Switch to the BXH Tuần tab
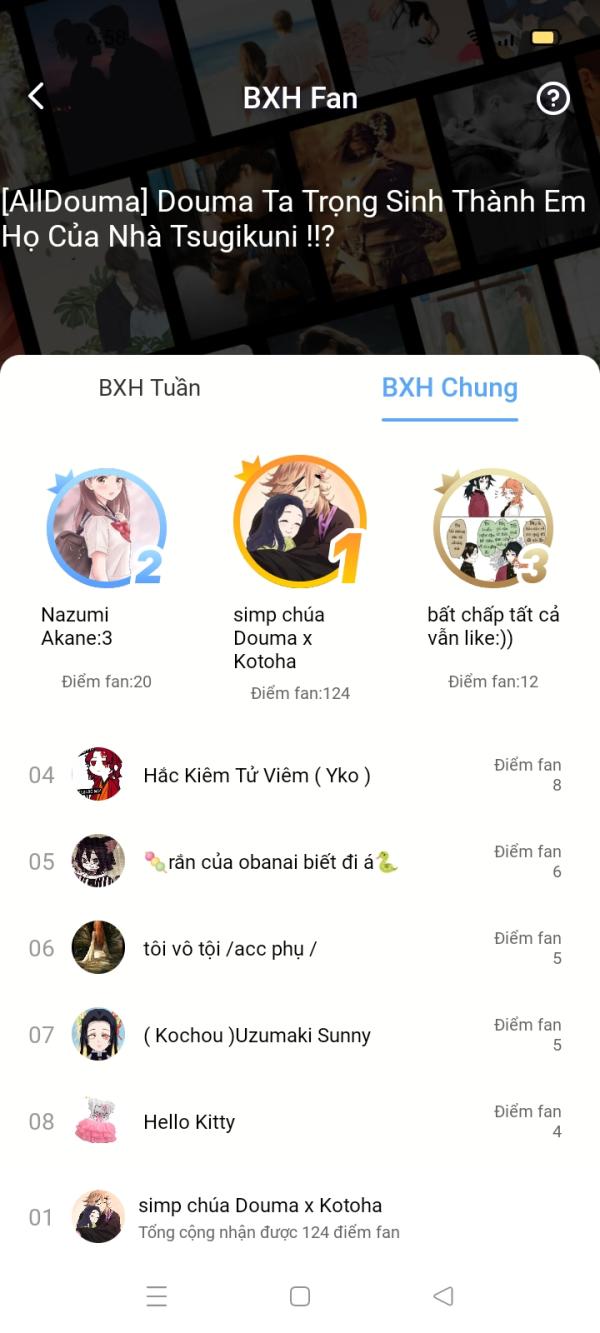600x1333 pixels. point(149,388)
